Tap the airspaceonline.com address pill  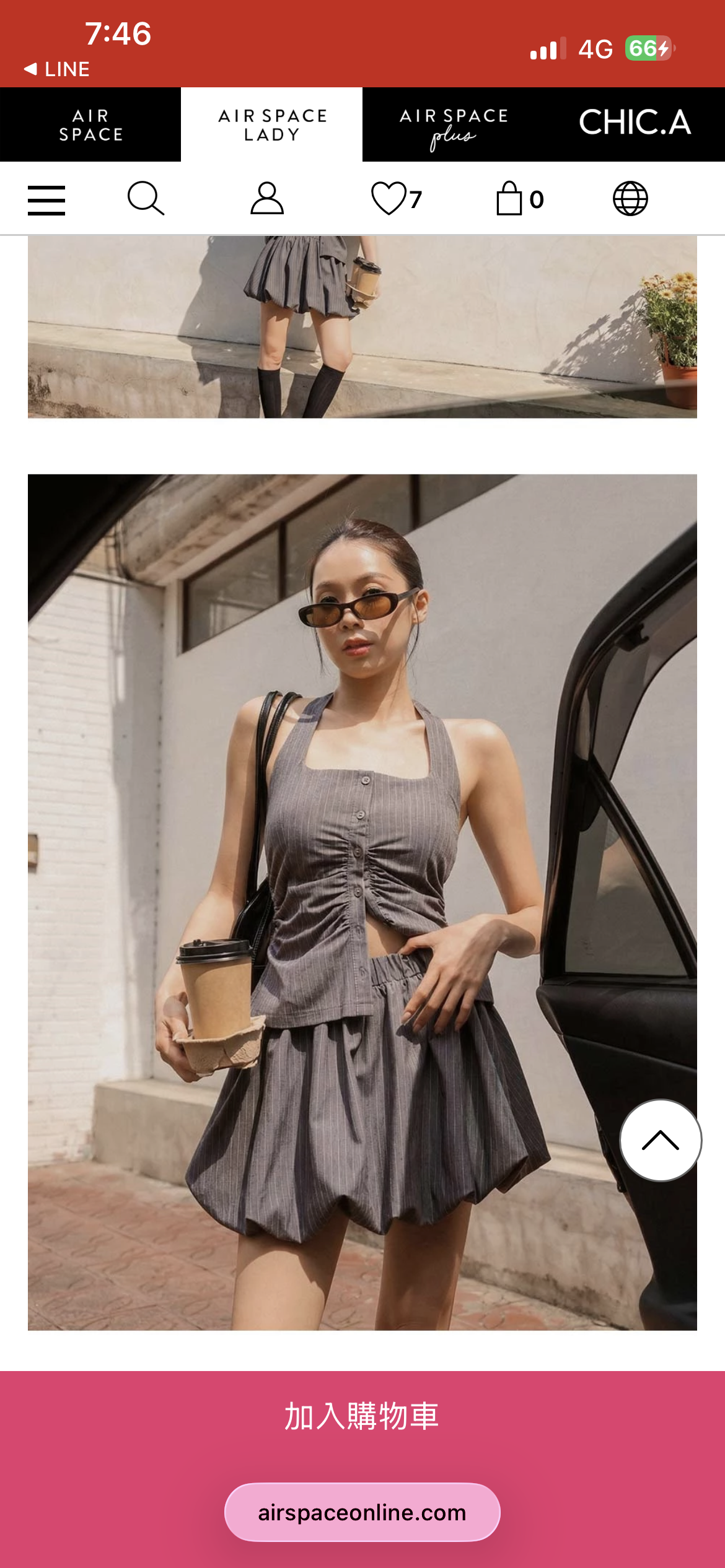tap(362, 1512)
